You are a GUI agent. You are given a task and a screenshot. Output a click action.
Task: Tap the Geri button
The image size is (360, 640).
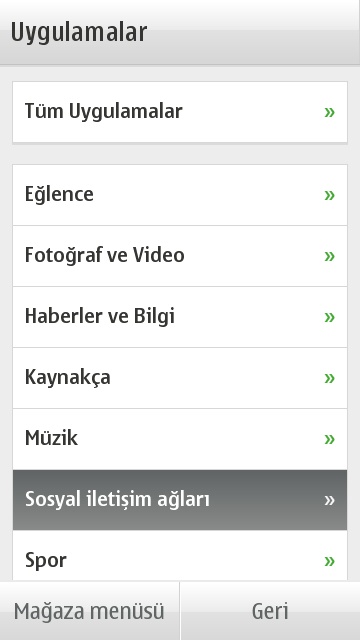pyautogui.click(x=270, y=611)
